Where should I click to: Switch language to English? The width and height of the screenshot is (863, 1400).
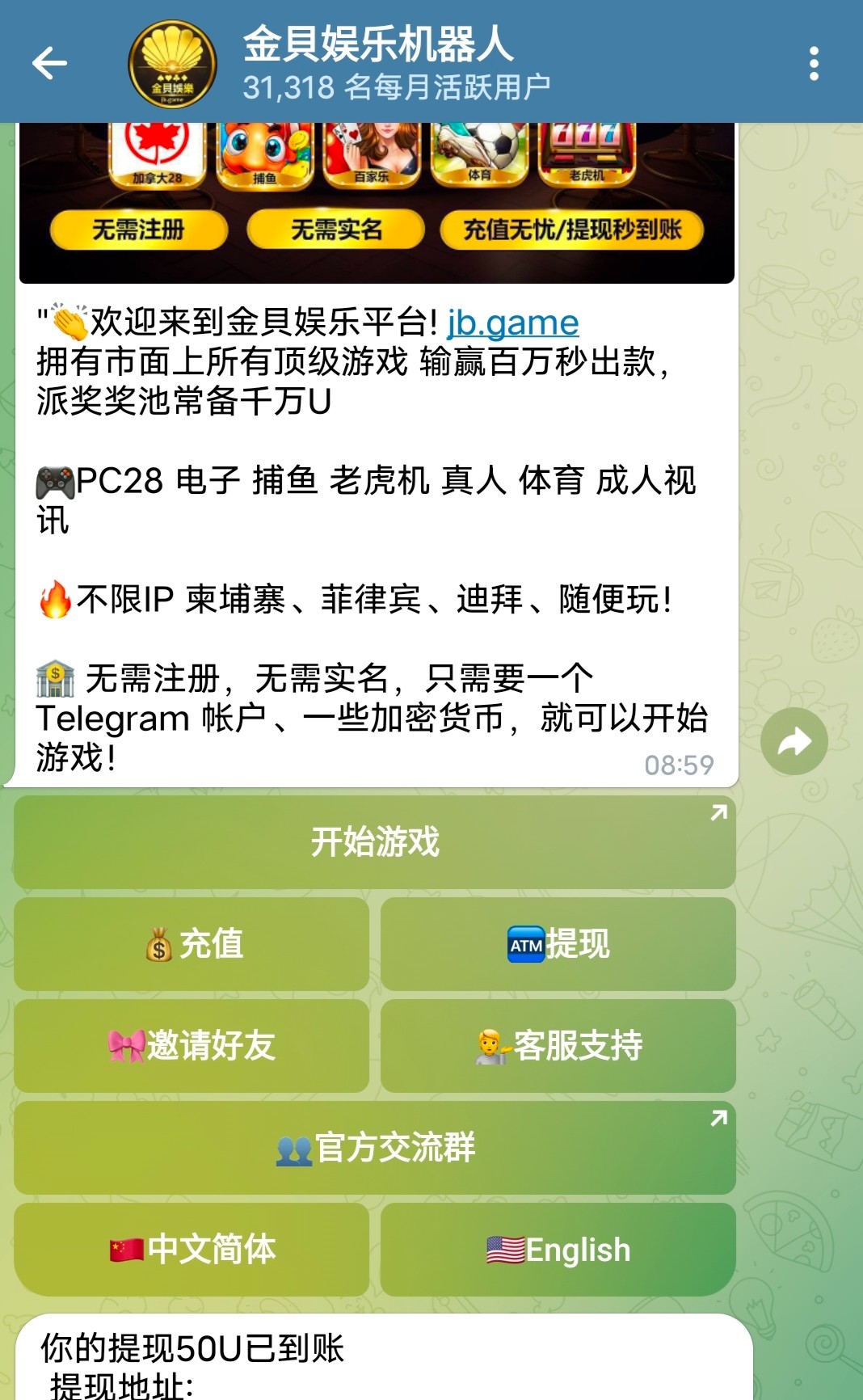[x=558, y=1250]
